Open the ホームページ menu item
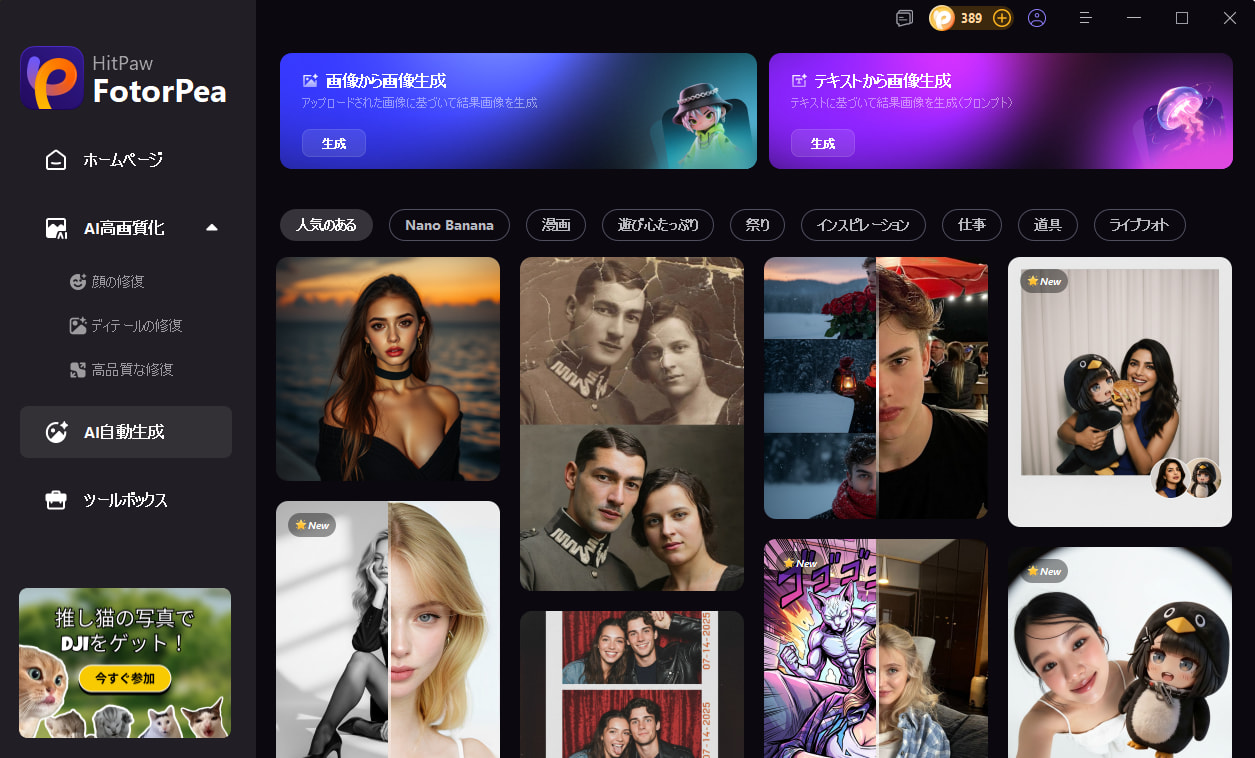1255x758 pixels. click(122, 160)
